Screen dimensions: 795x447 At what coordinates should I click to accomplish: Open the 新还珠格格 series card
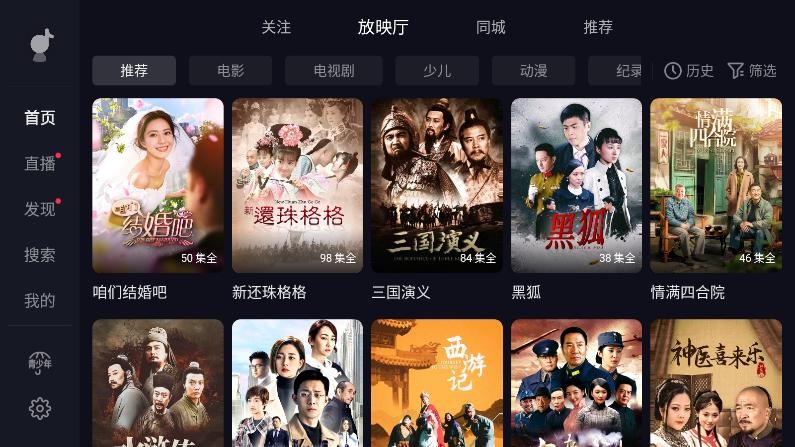click(297, 186)
